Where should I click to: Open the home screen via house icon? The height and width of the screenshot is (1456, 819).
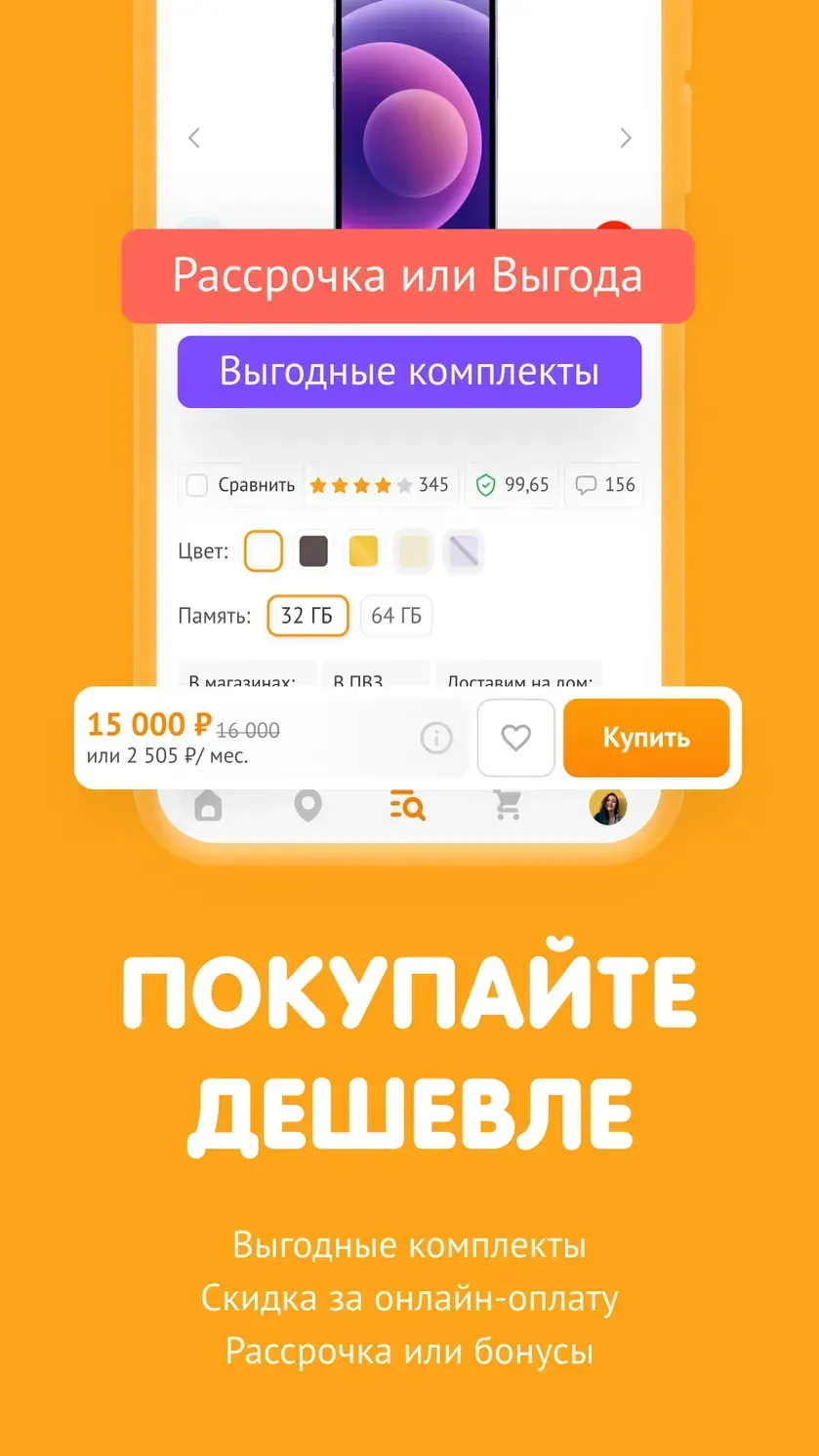[208, 806]
